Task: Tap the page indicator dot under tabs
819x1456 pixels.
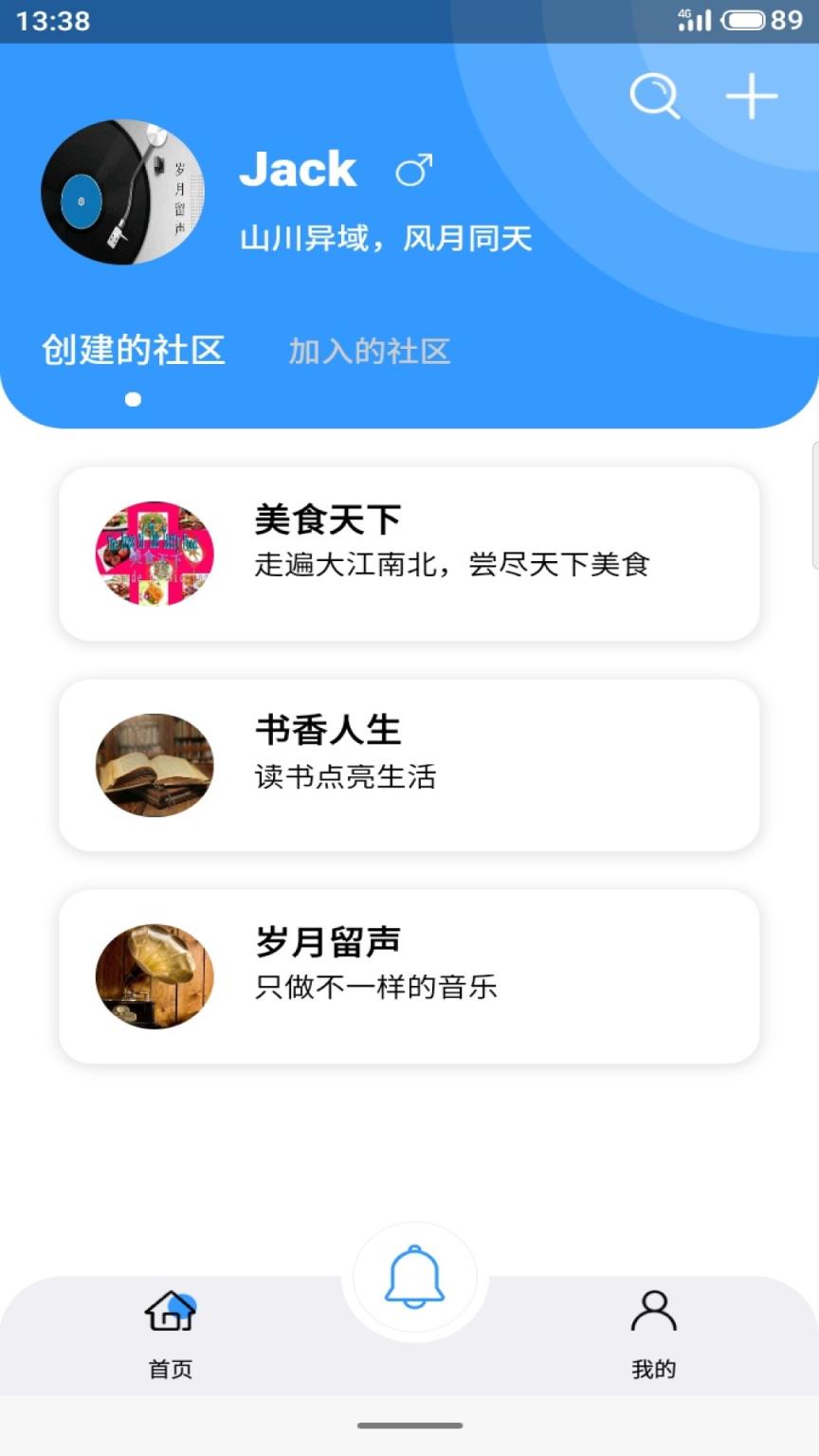Action: (x=134, y=399)
